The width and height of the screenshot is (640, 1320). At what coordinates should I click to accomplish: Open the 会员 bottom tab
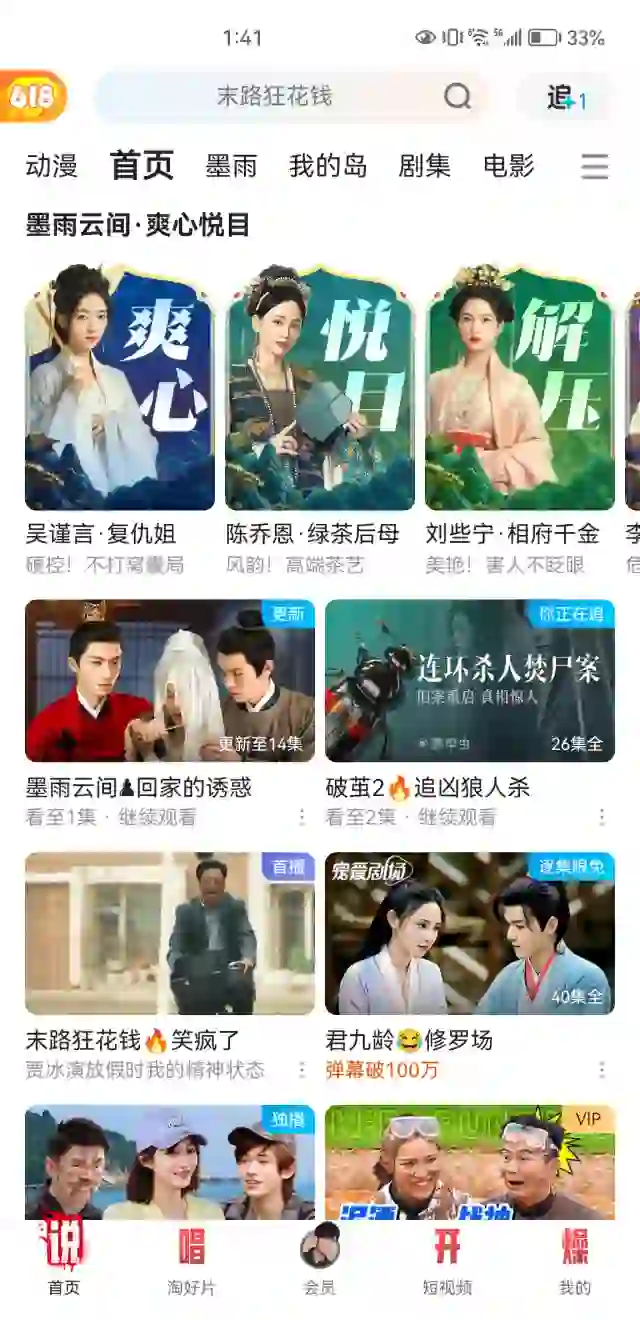[x=320, y=1260]
